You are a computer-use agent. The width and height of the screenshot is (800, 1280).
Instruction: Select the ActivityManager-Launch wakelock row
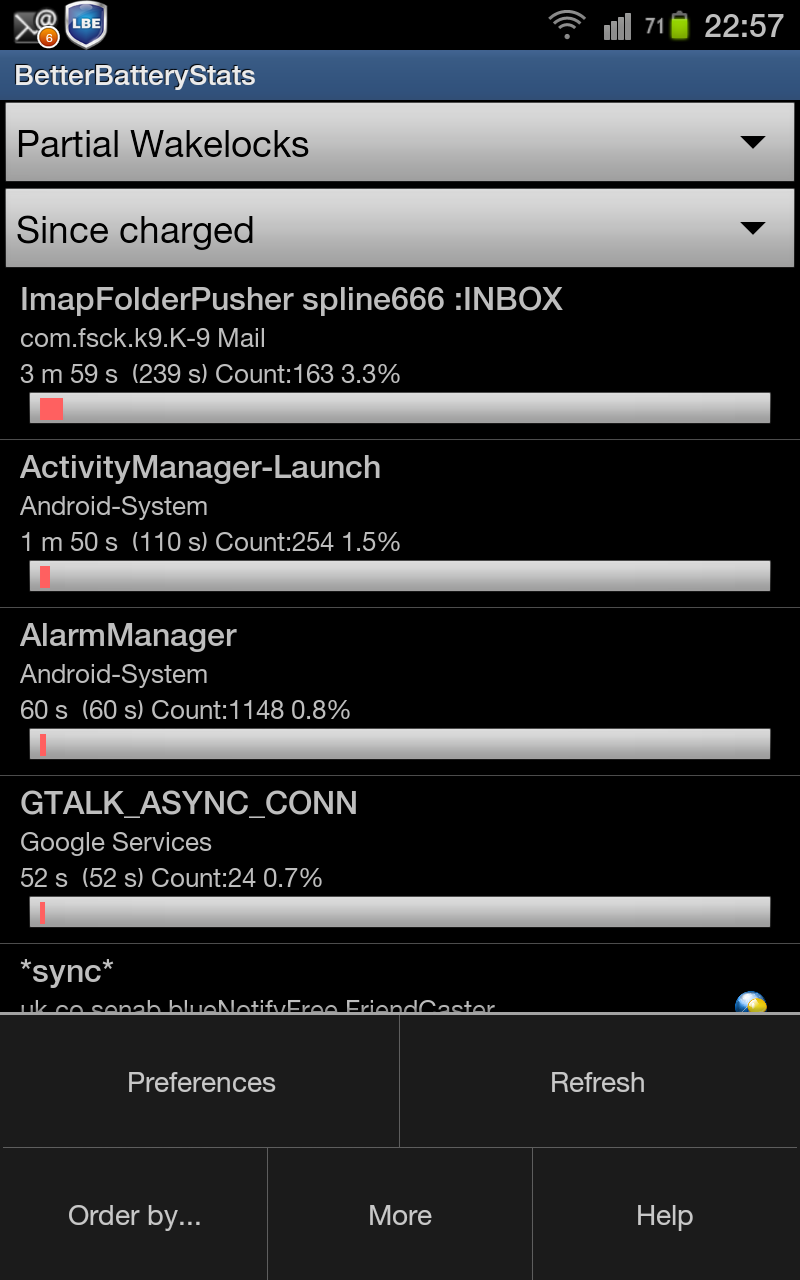[x=400, y=524]
